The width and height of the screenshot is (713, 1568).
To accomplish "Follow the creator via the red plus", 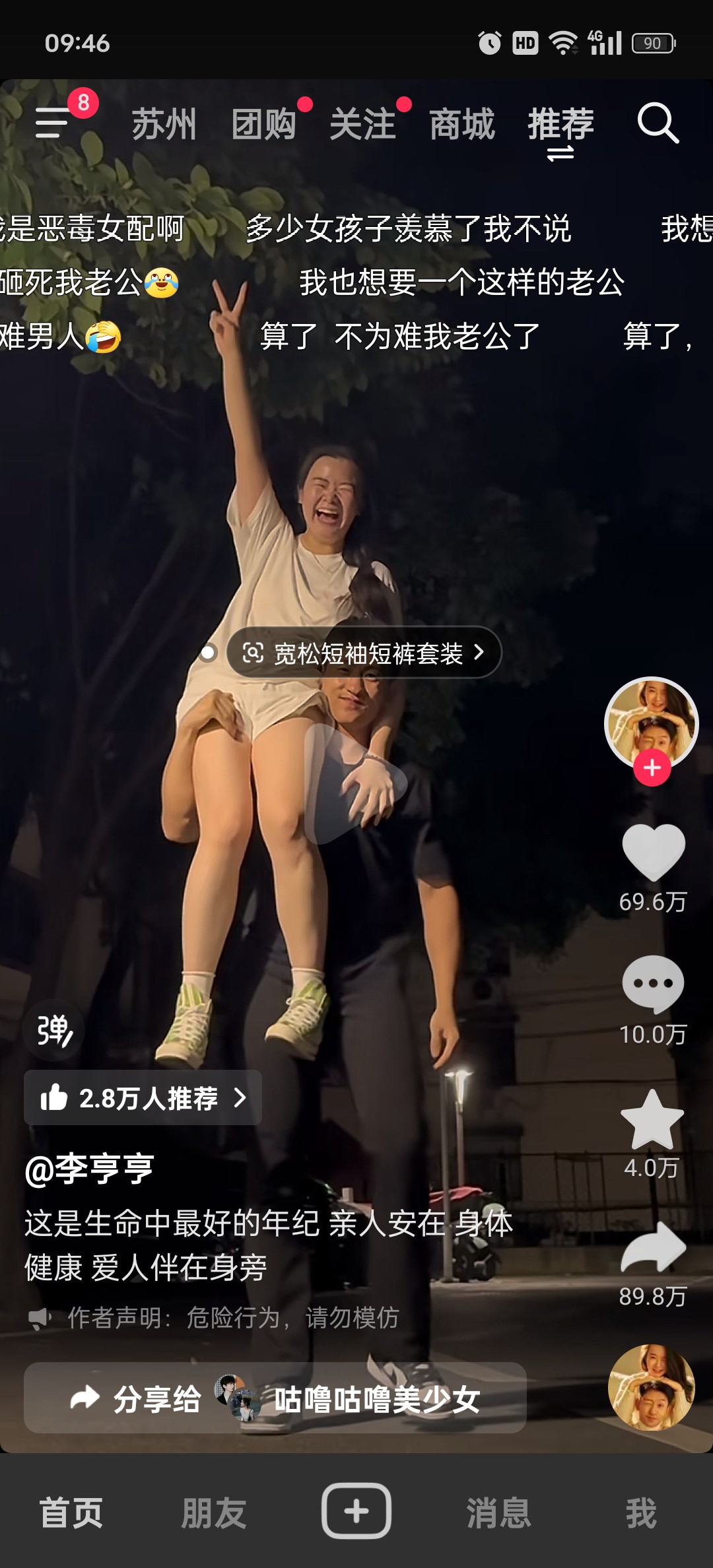I will pos(652,768).
